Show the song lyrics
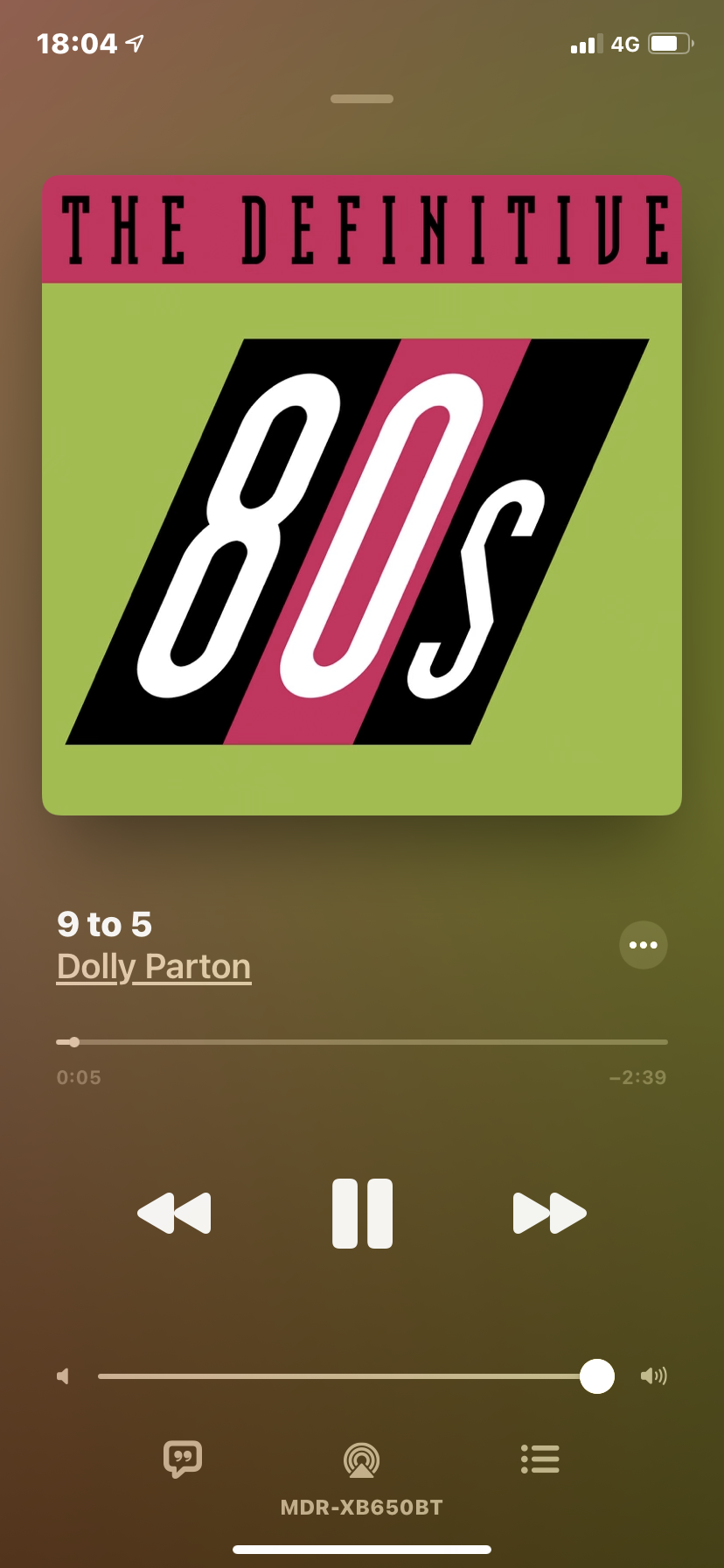This screenshot has height=1568, width=724. click(183, 1459)
